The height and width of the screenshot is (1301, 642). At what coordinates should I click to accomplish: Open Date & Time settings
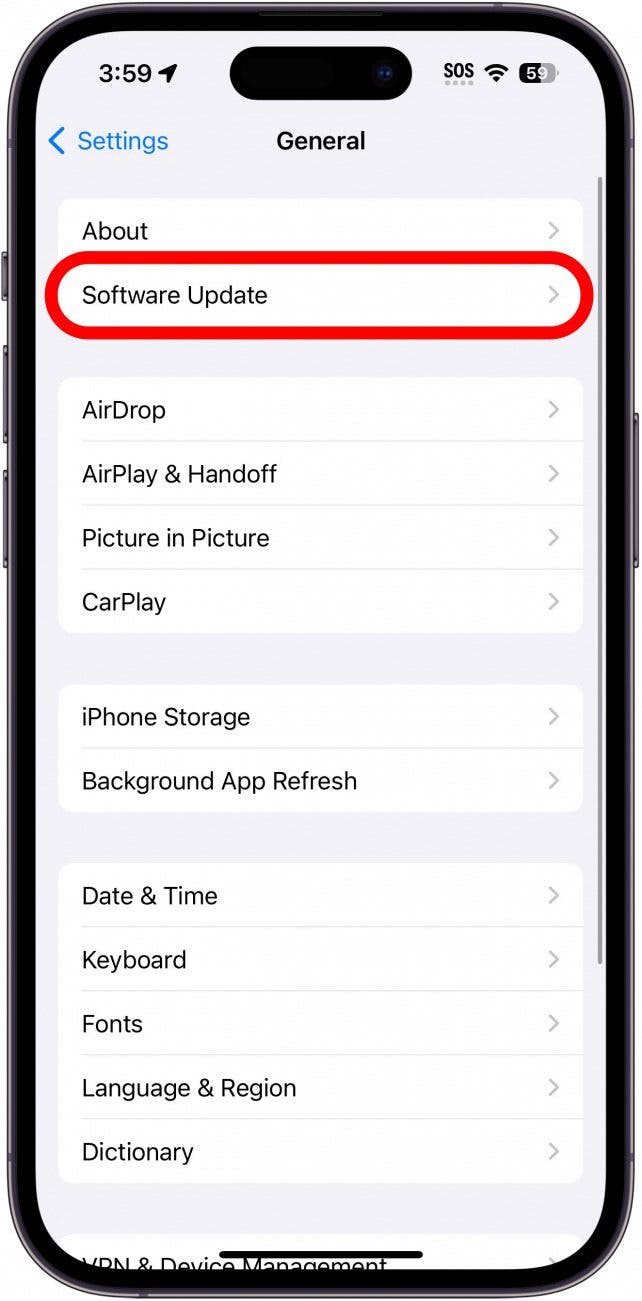tap(320, 896)
